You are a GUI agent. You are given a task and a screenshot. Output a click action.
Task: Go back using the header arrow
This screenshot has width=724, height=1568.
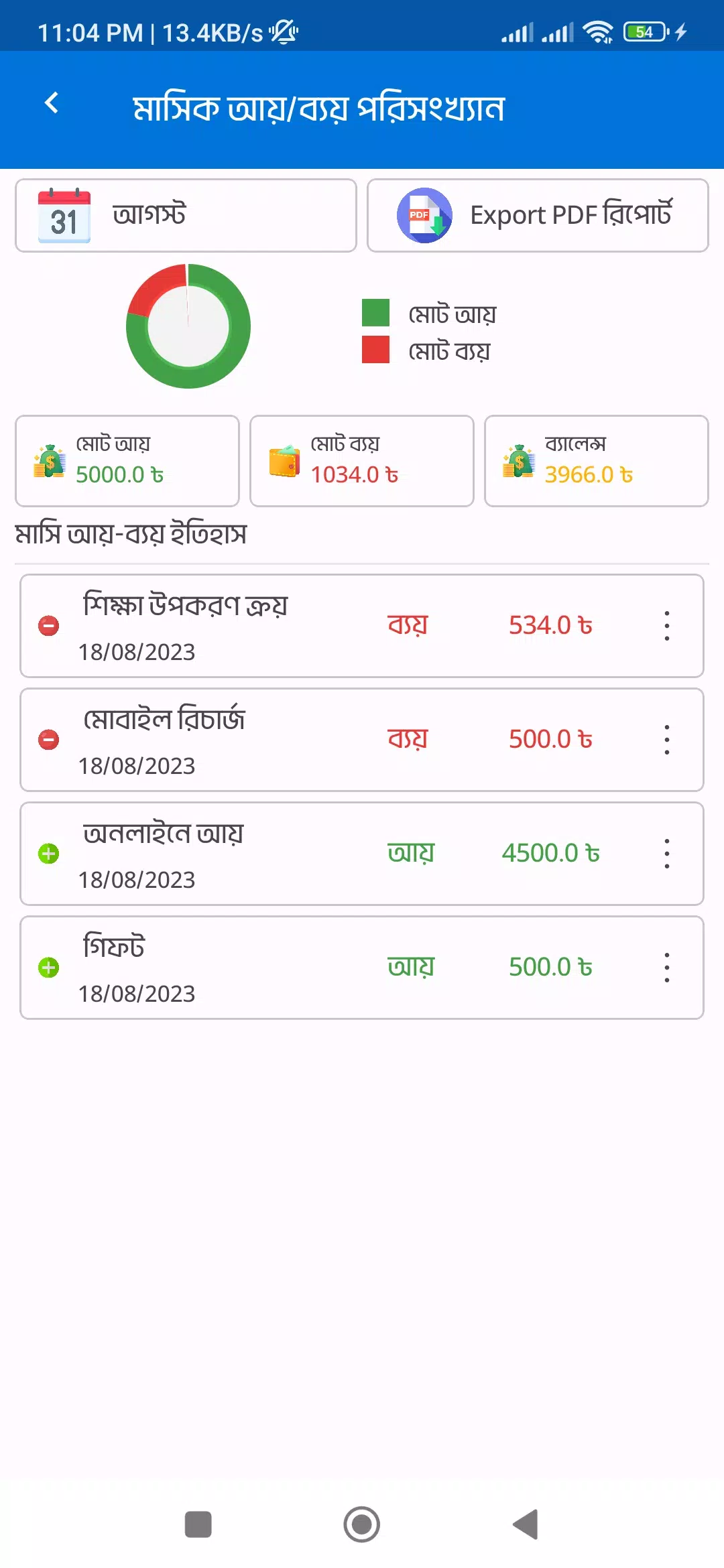(52, 103)
